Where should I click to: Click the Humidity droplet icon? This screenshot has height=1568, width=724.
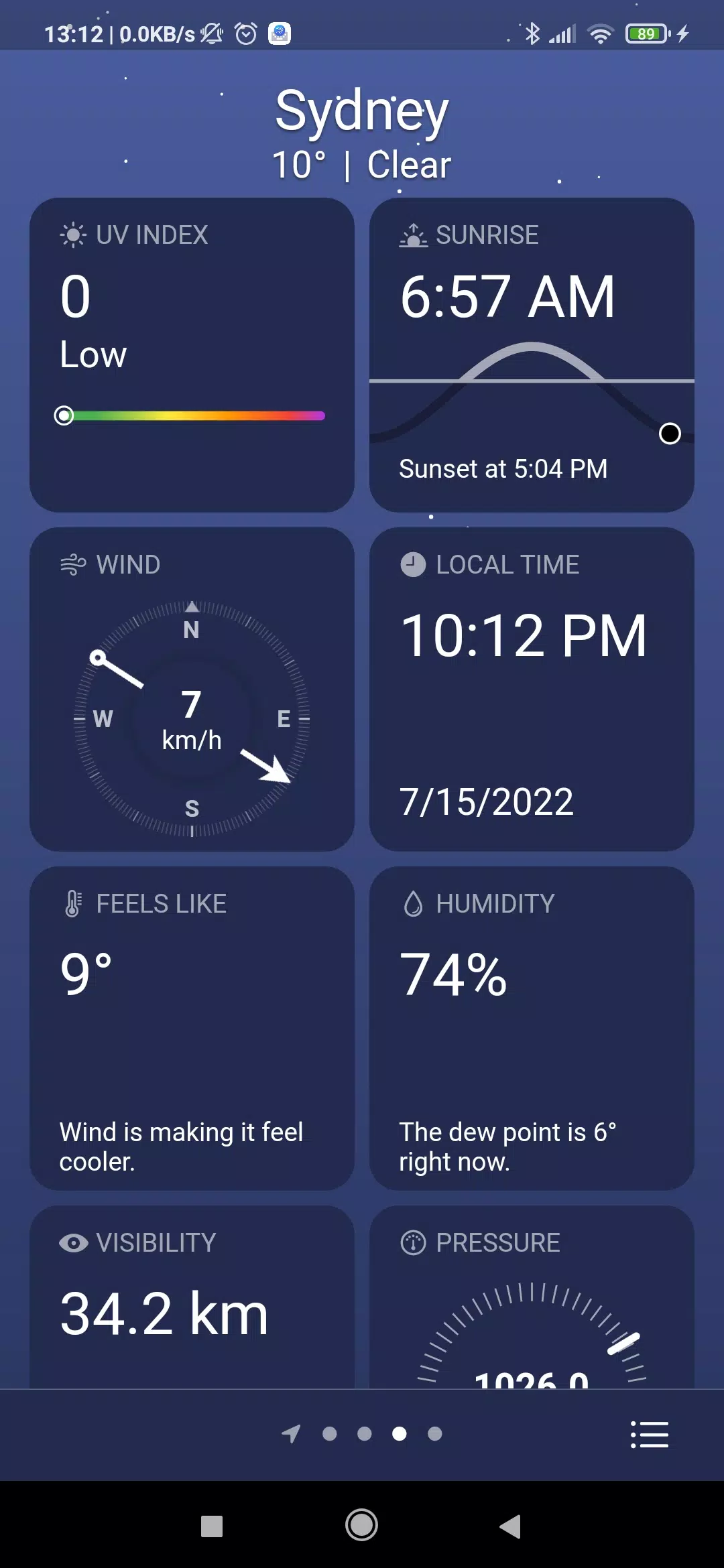pyautogui.click(x=412, y=903)
